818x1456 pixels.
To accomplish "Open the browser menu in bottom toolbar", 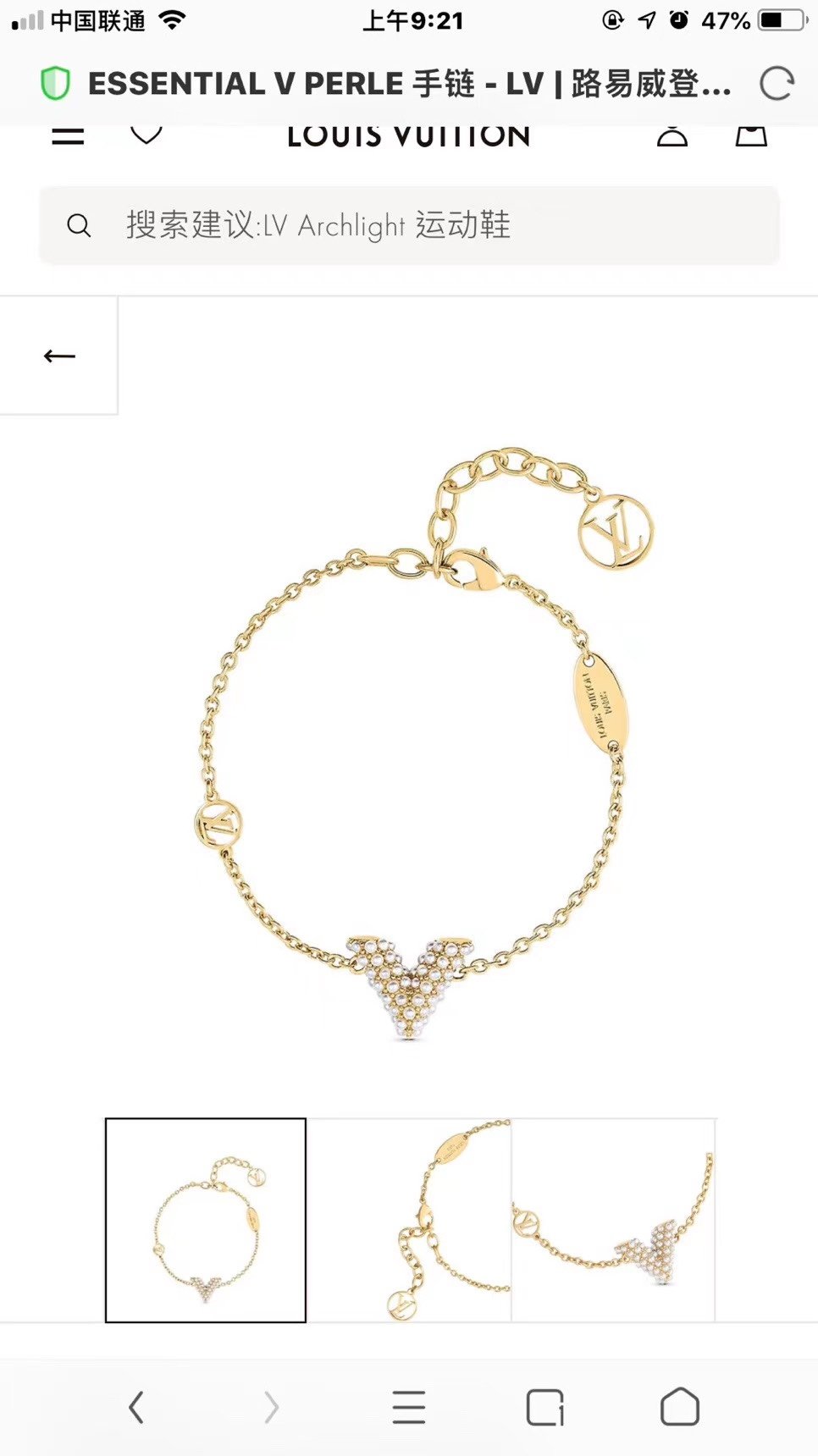I will point(409,1408).
